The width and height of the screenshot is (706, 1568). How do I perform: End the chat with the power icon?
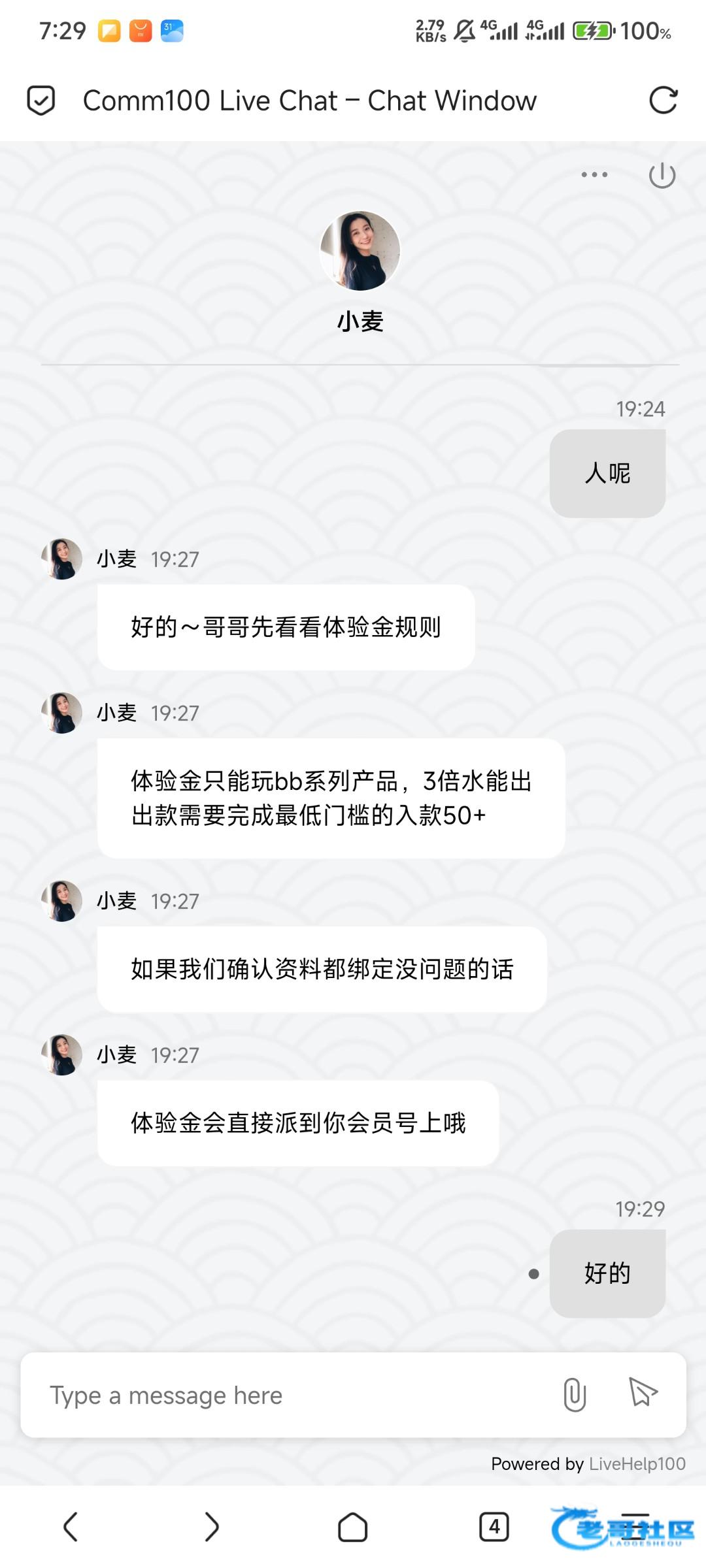coord(662,175)
